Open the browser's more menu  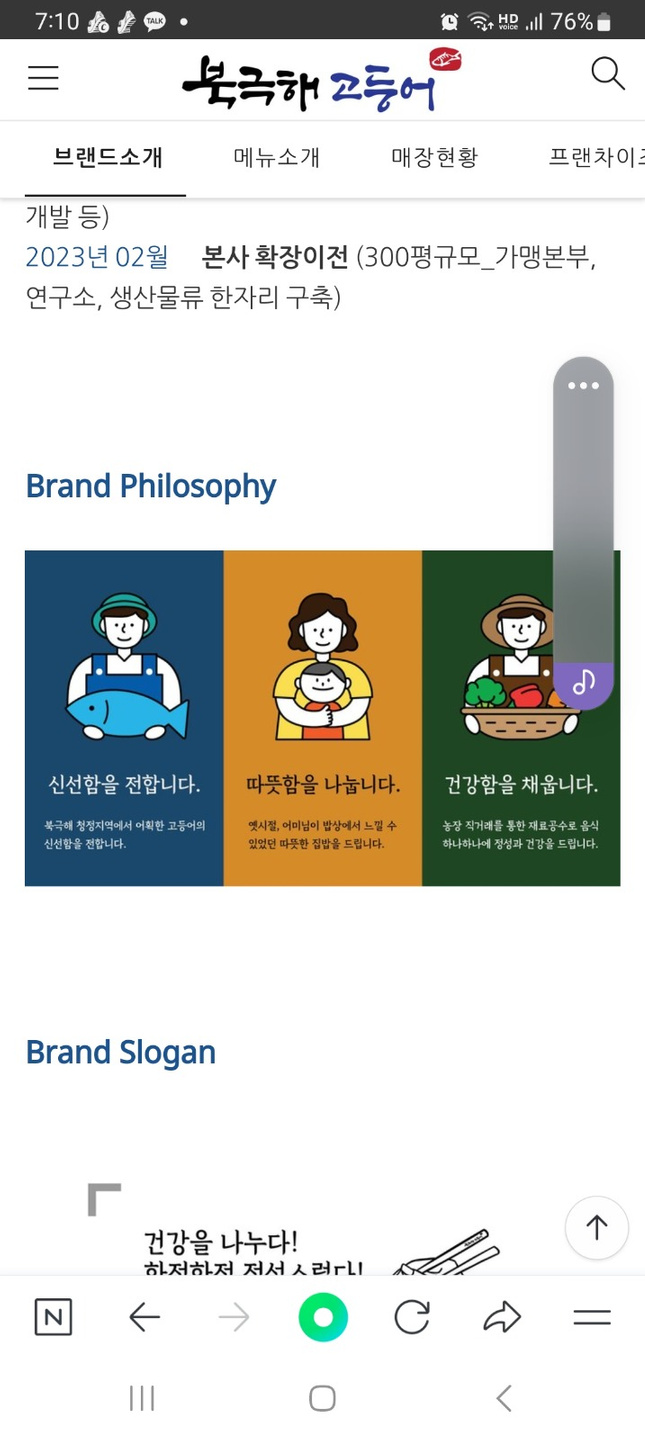click(591, 1317)
